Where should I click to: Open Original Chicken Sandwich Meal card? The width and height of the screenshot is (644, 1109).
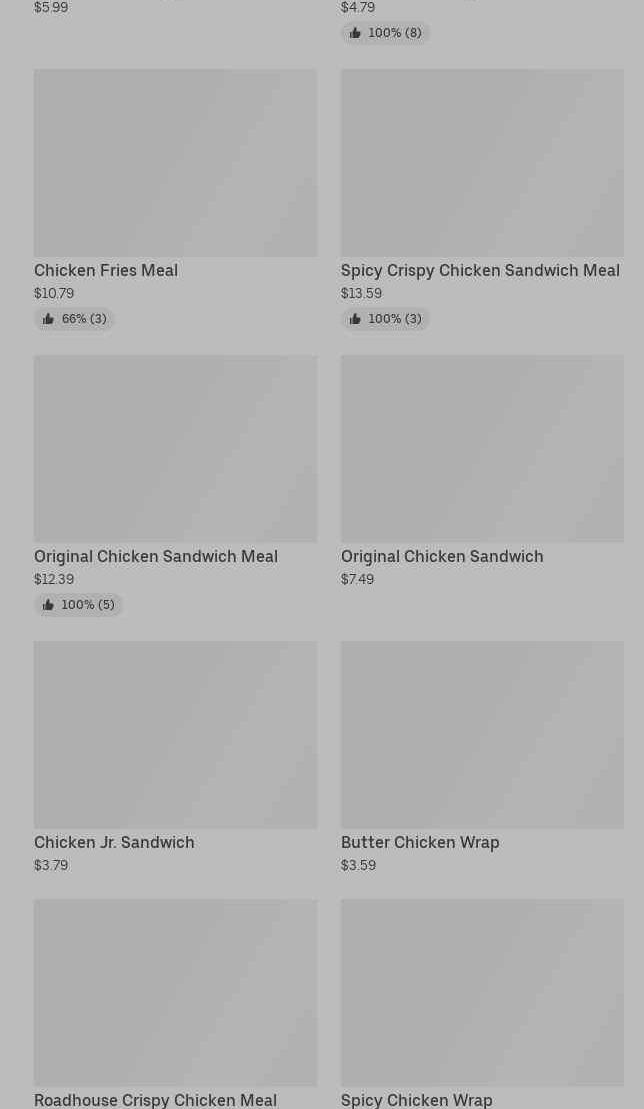175,485
